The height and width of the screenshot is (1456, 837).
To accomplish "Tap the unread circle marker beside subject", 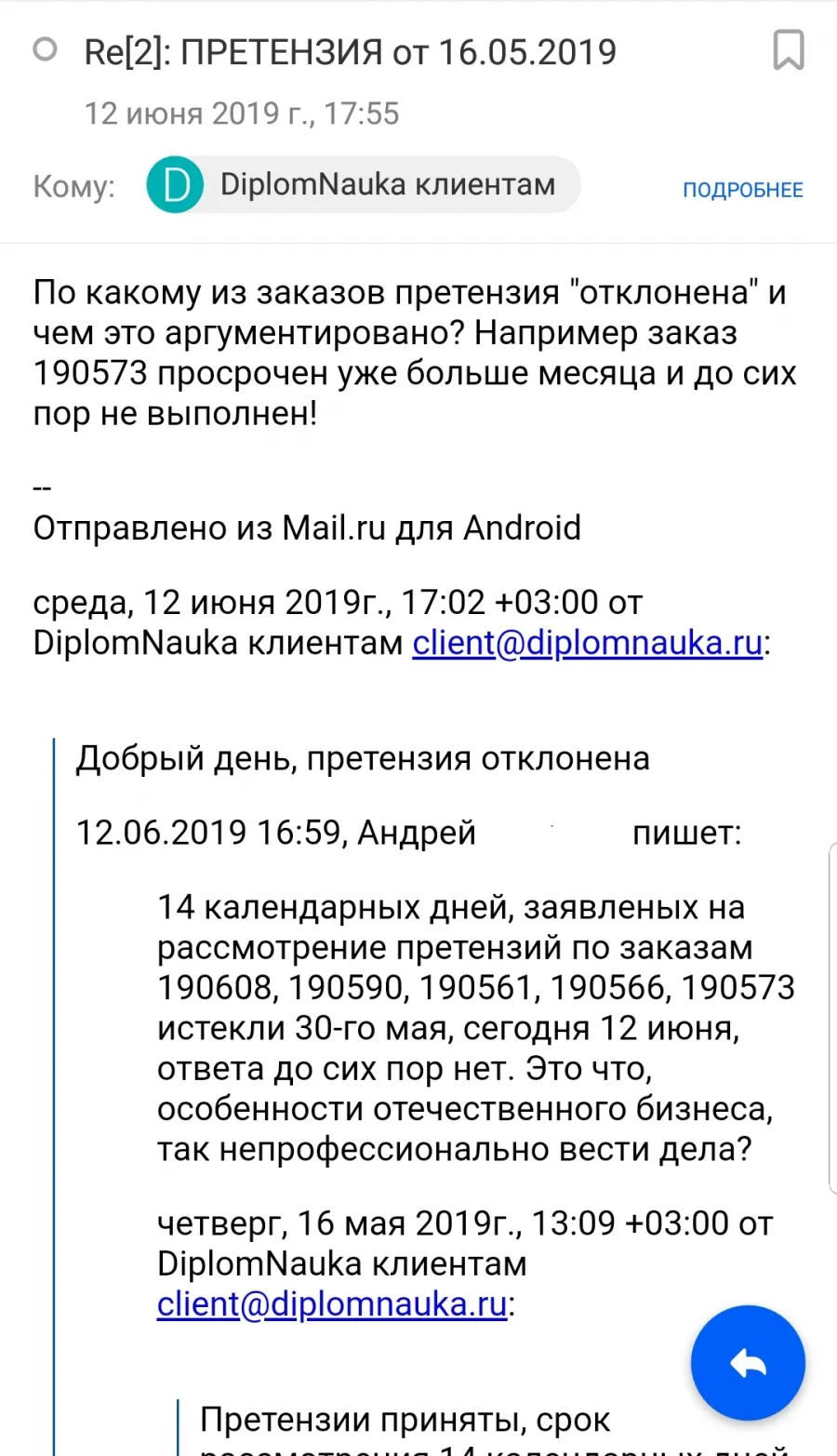I will tap(45, 49).
